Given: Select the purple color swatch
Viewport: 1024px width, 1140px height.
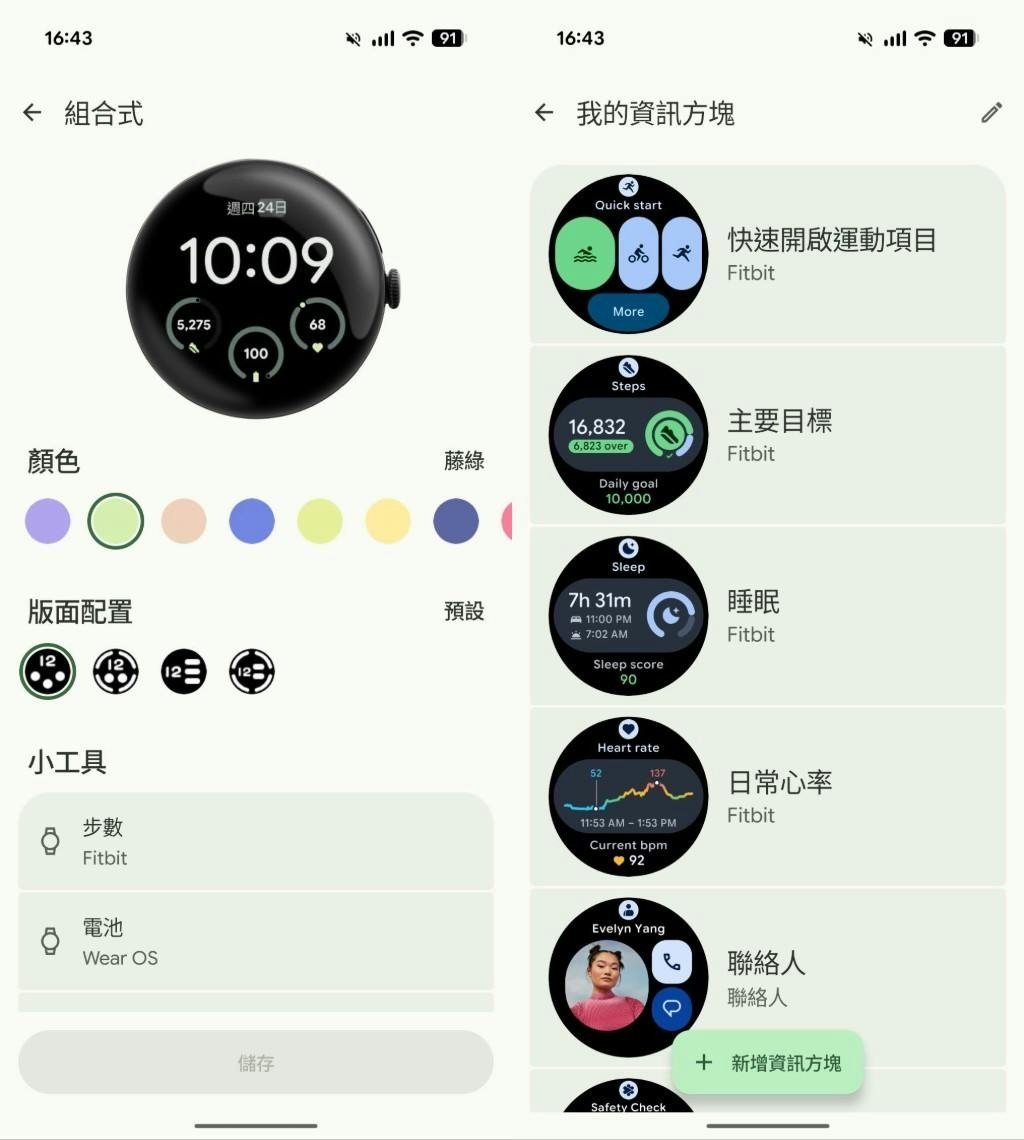Looking at the screenshot, I should (x=48, y=521).
